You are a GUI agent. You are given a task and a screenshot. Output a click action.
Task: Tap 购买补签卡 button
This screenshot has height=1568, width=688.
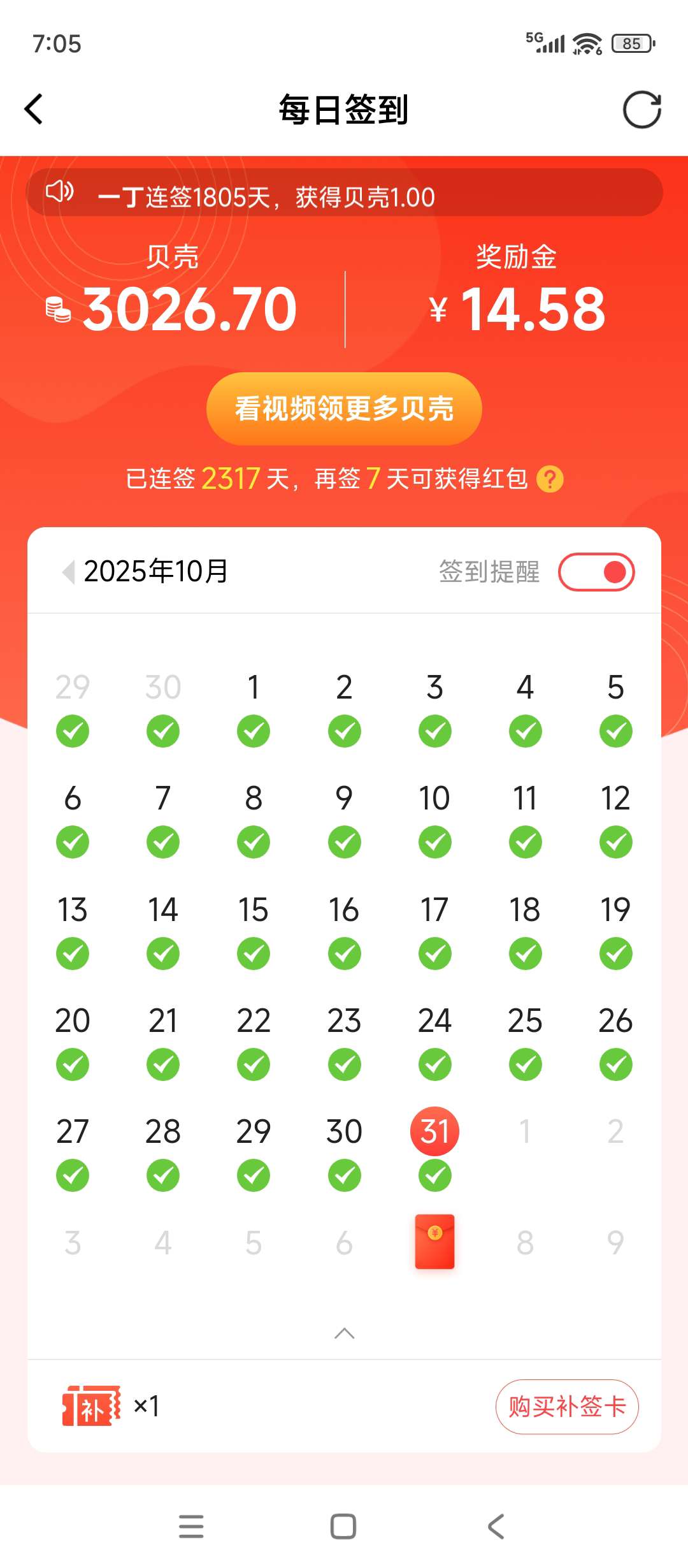pos(566,1407)
